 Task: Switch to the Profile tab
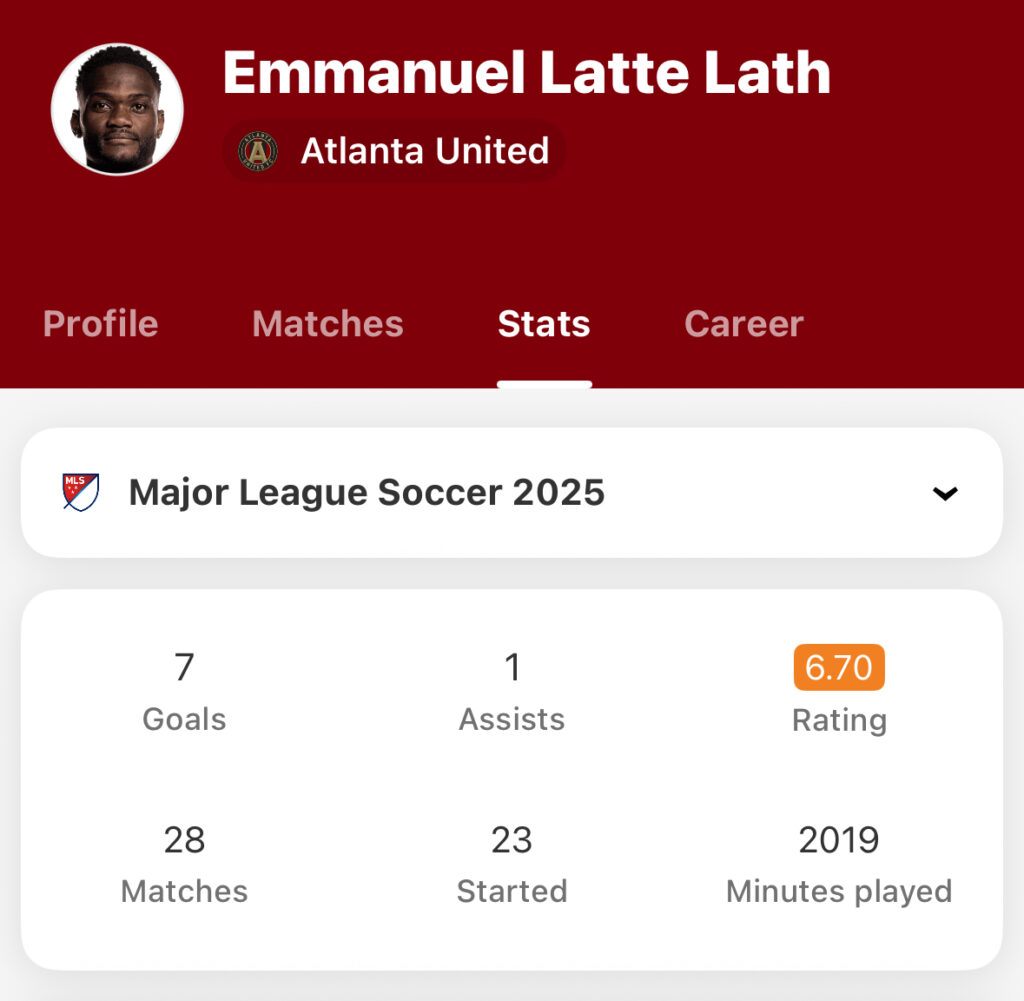[x=101, y=323]
